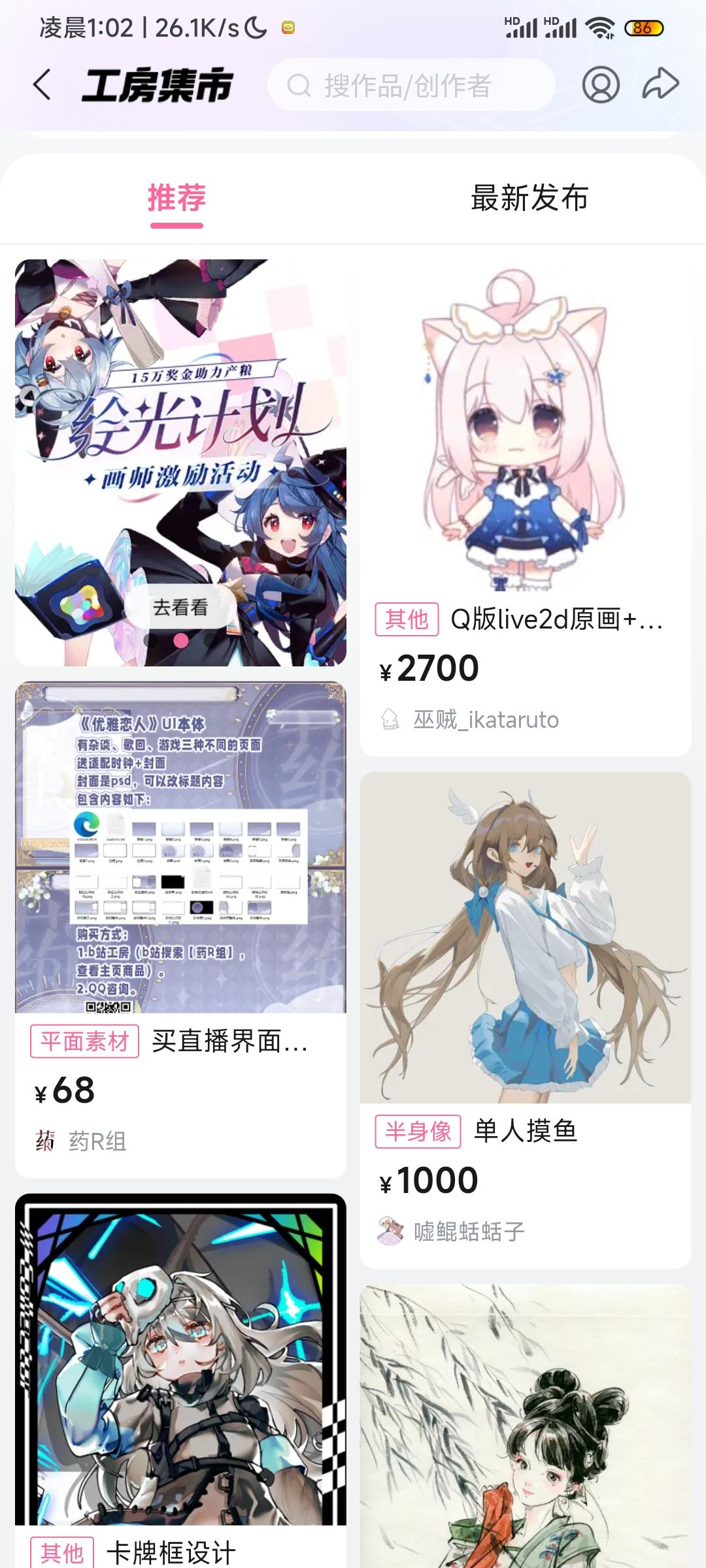706x1568 pixels.
Task: Open the ink-painting girl artwork card
Action: coord(525,1426)
